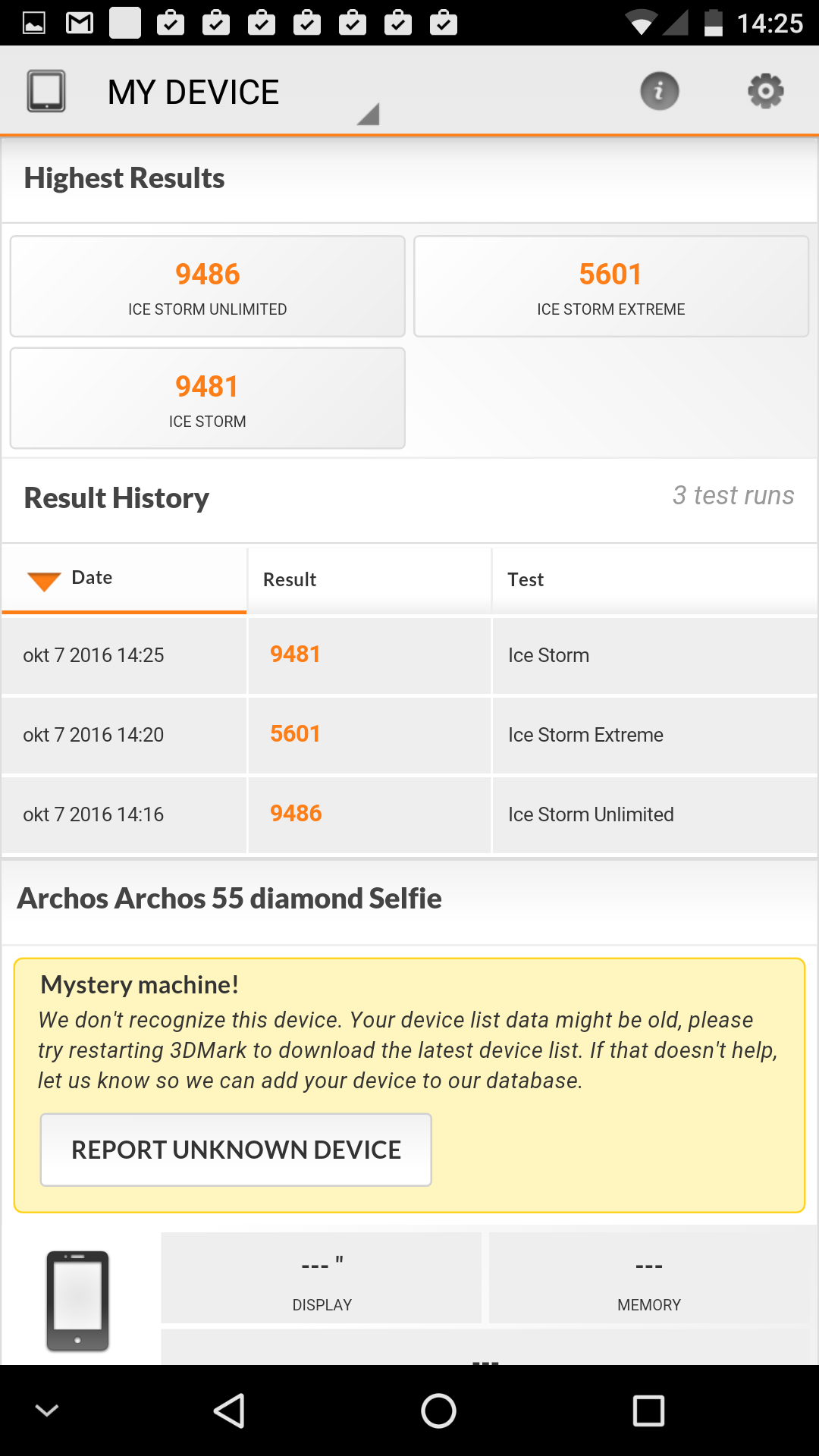
Task: Open the Ice Storm Extreme highest result card
Action: pyautogui.click(x=611, y=287)
